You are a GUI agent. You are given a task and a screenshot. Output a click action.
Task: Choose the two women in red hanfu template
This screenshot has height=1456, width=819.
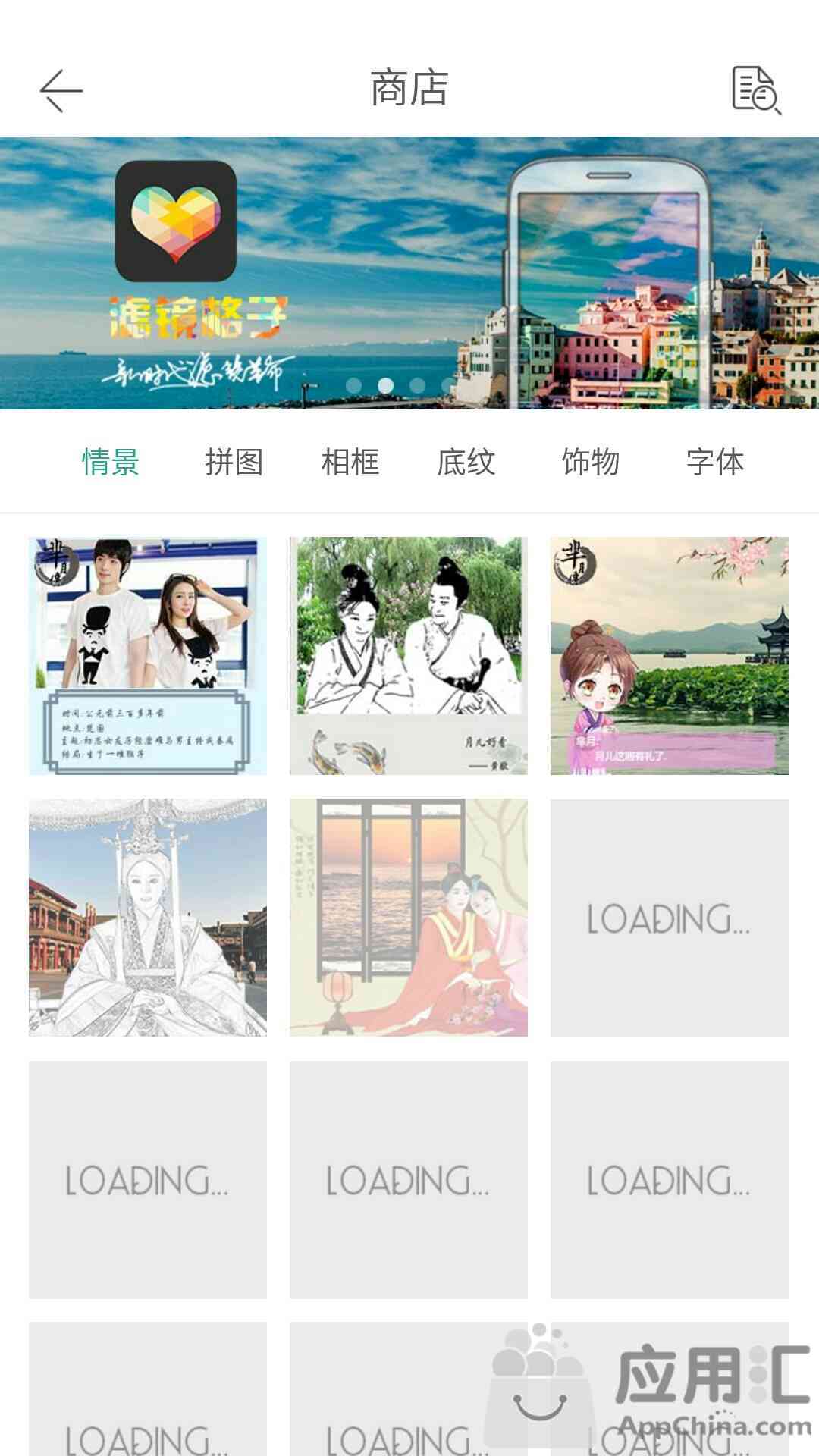409,918
